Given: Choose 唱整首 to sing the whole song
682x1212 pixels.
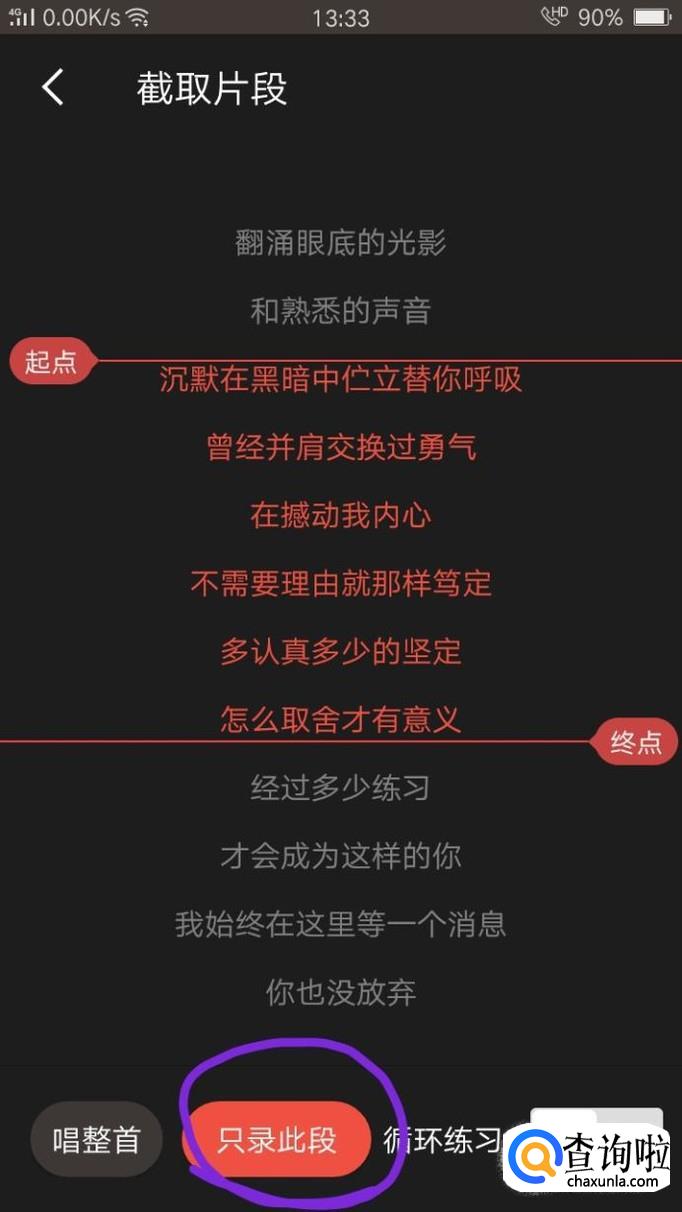Looking at the screenshot, I should click(x=96, y=1139).
